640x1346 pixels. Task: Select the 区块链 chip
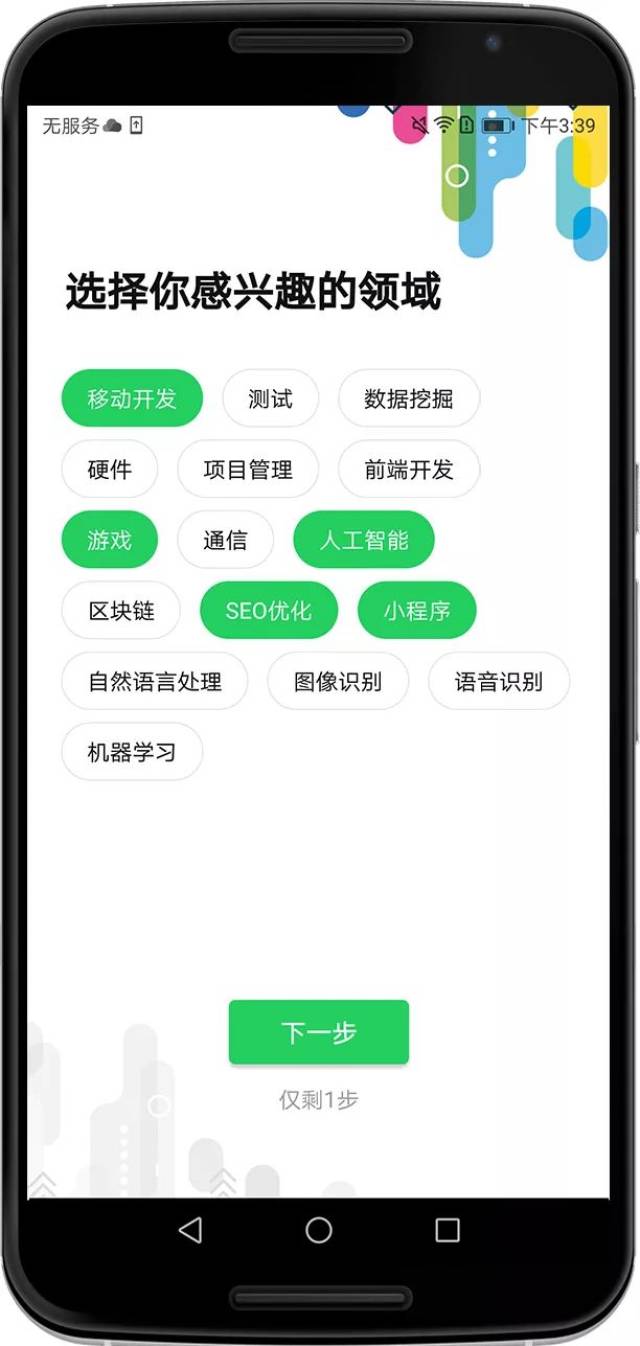121,610
